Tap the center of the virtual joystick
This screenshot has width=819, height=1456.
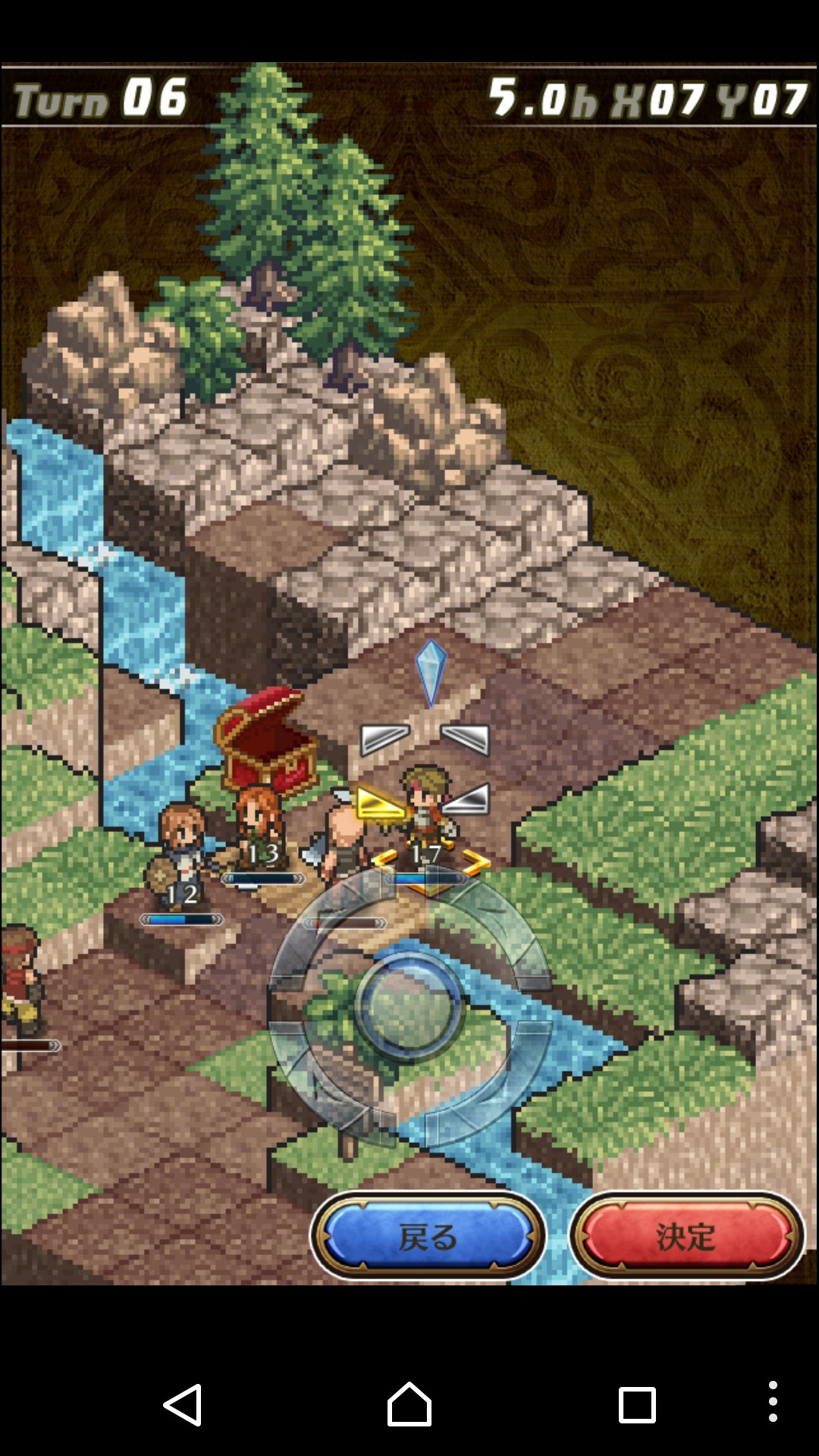(409, 1006)
